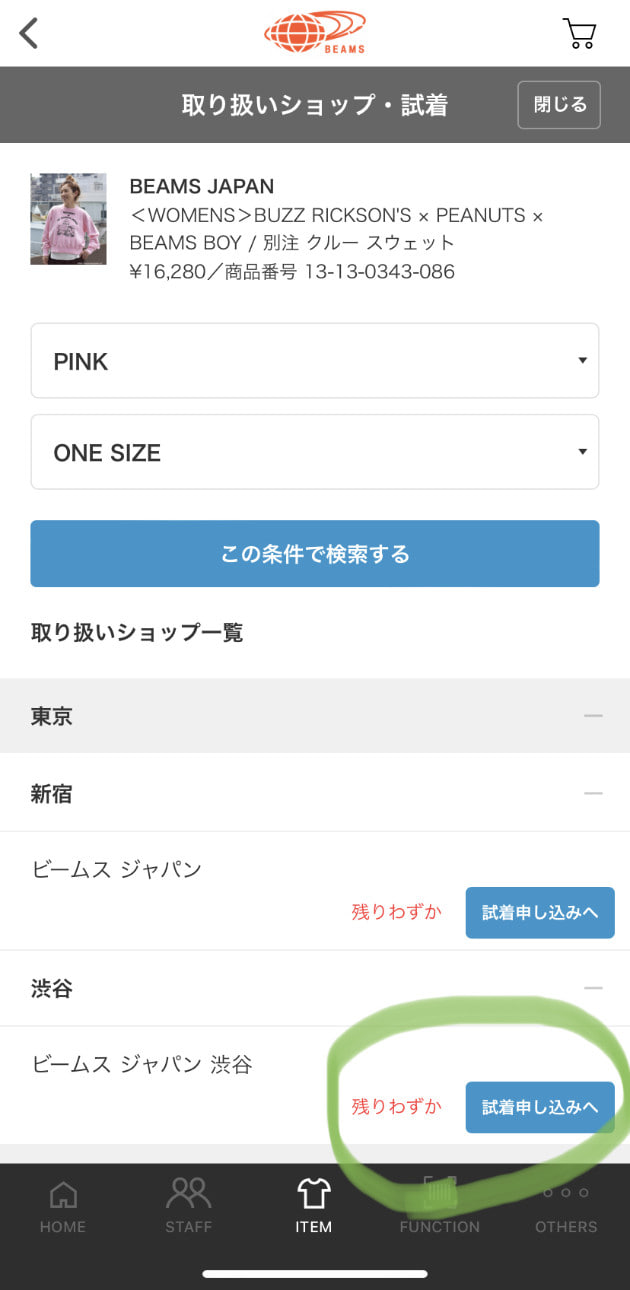The width and height of the screenshot is (630, 1290).
Task: Collapse the 東京 section
Action: click(315, 716)
